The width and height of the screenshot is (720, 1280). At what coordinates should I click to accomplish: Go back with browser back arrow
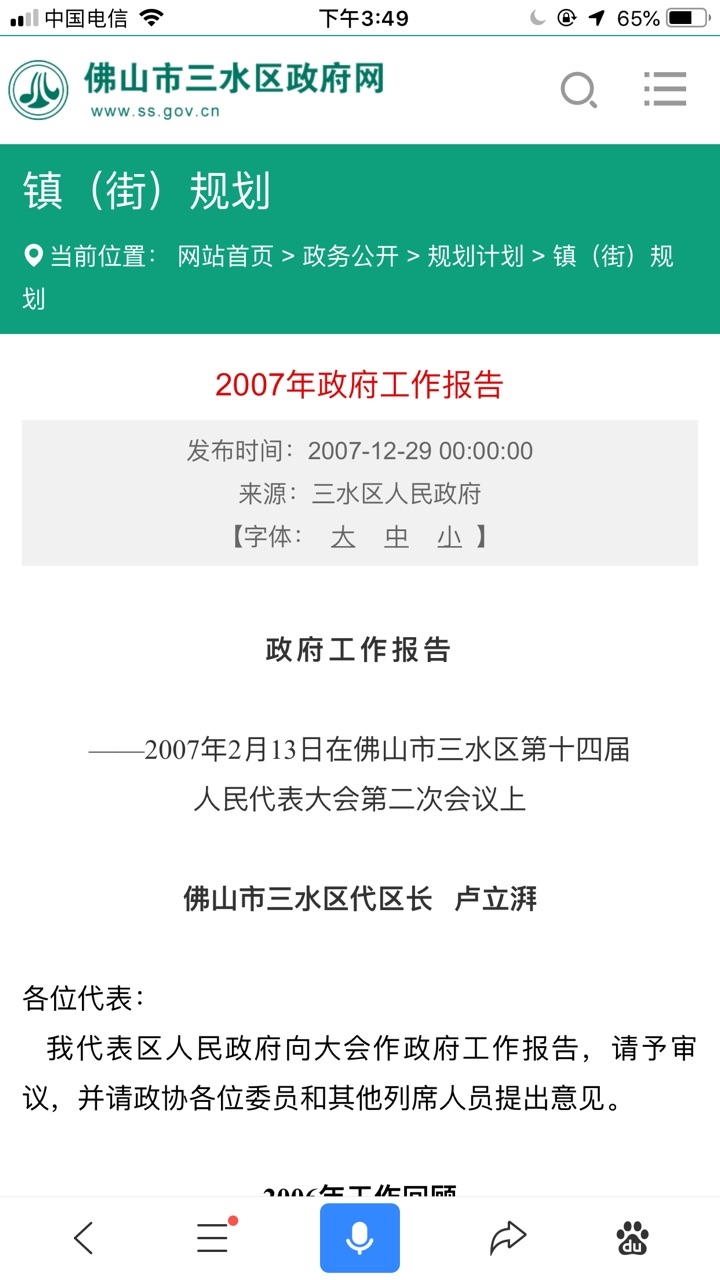coord(84,1238)
